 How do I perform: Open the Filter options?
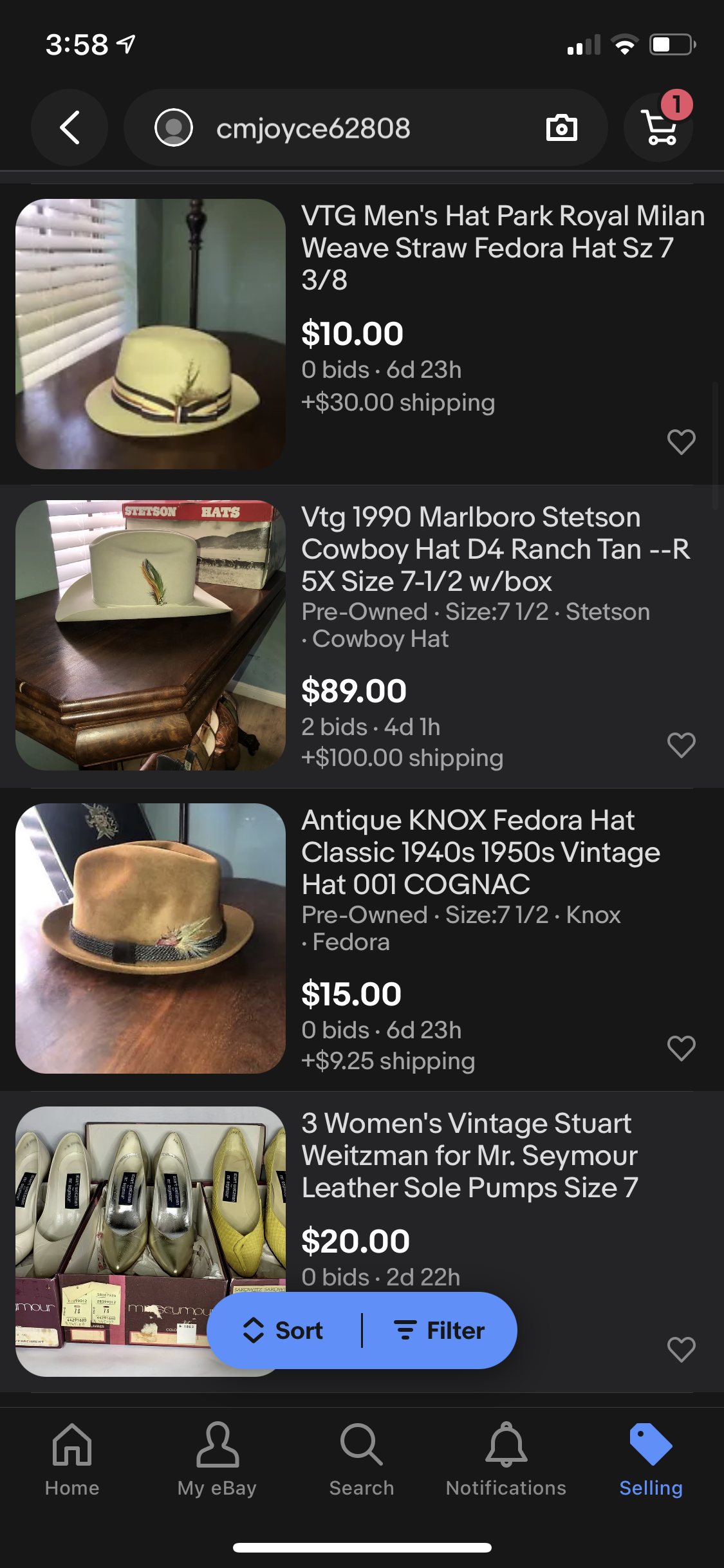coord(440,1330)
